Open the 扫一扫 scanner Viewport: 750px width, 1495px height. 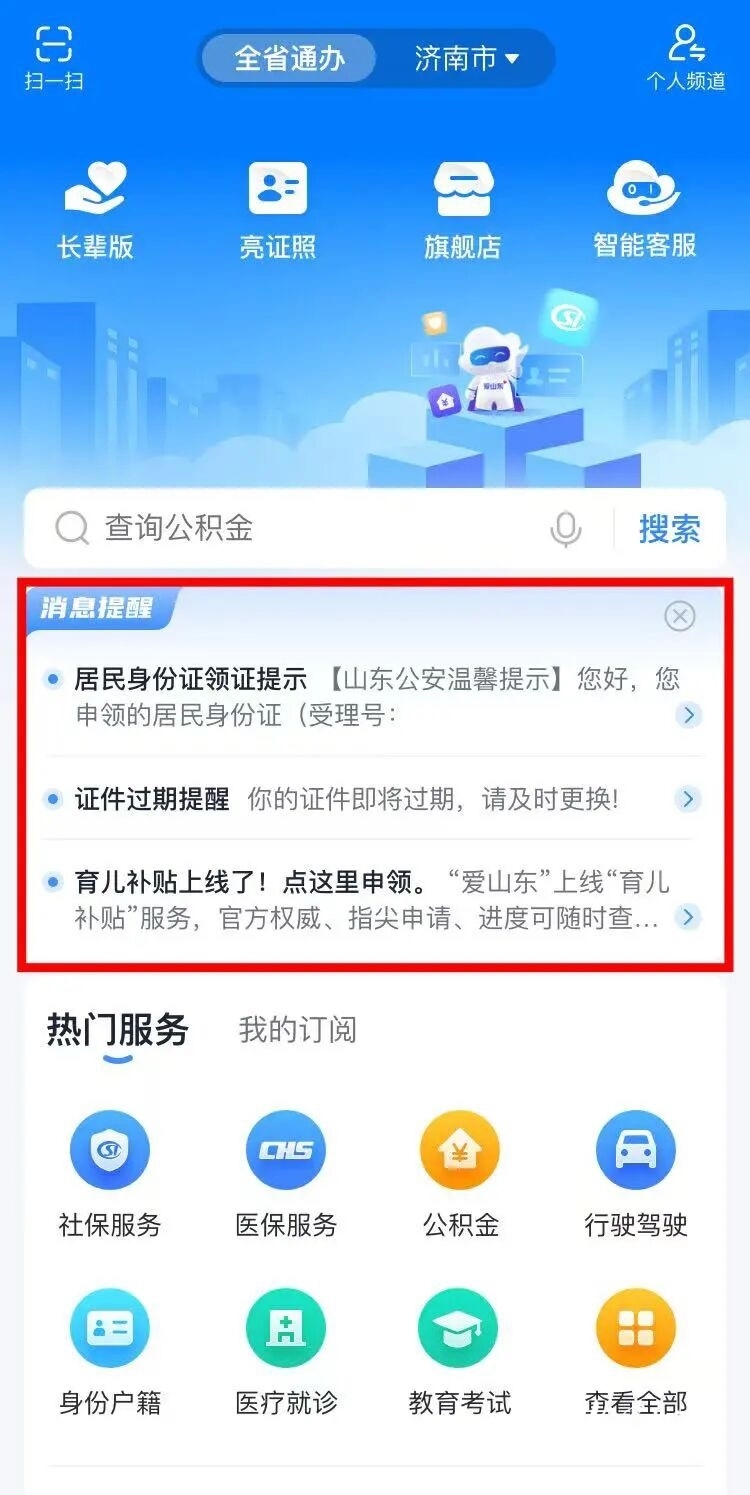point(54,57)
